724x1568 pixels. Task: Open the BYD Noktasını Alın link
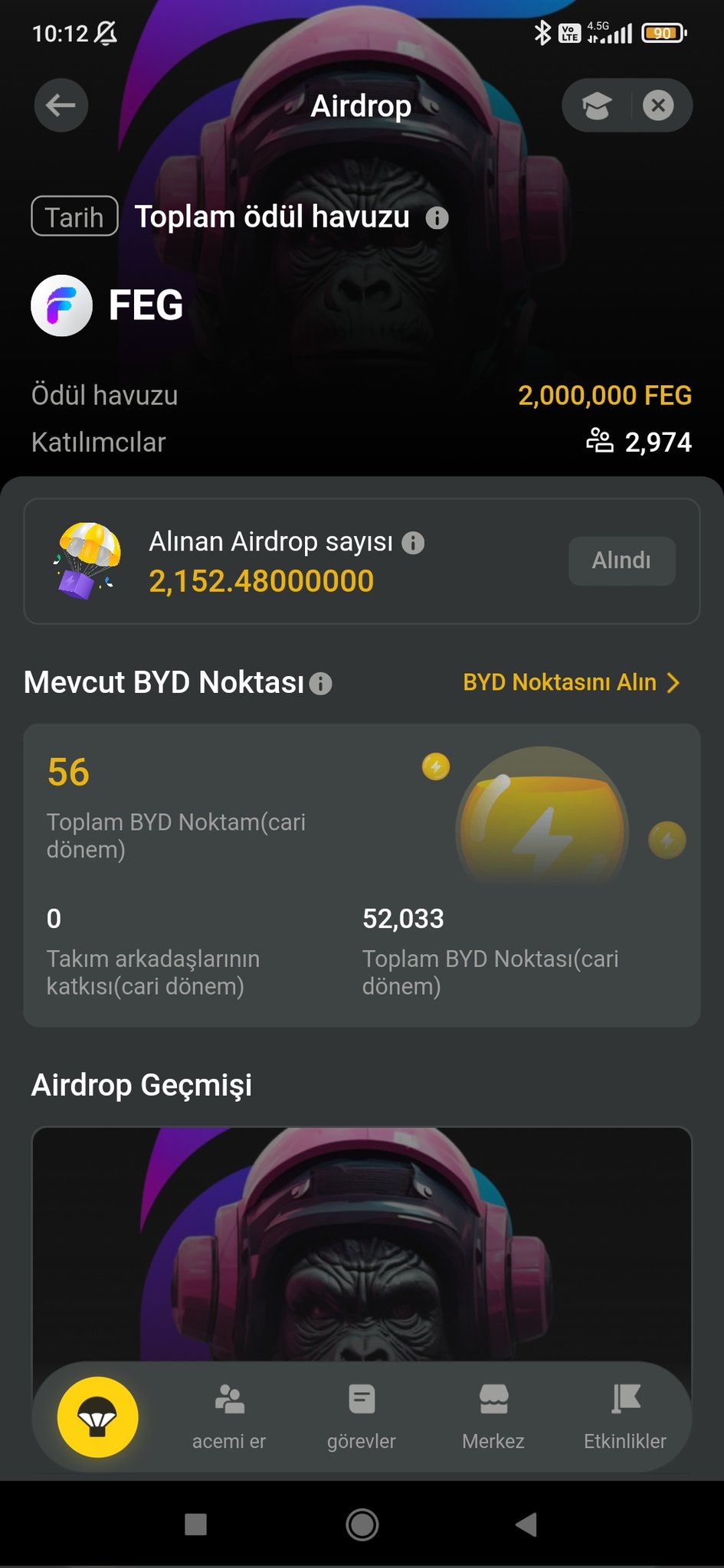(x=571, y=682)
